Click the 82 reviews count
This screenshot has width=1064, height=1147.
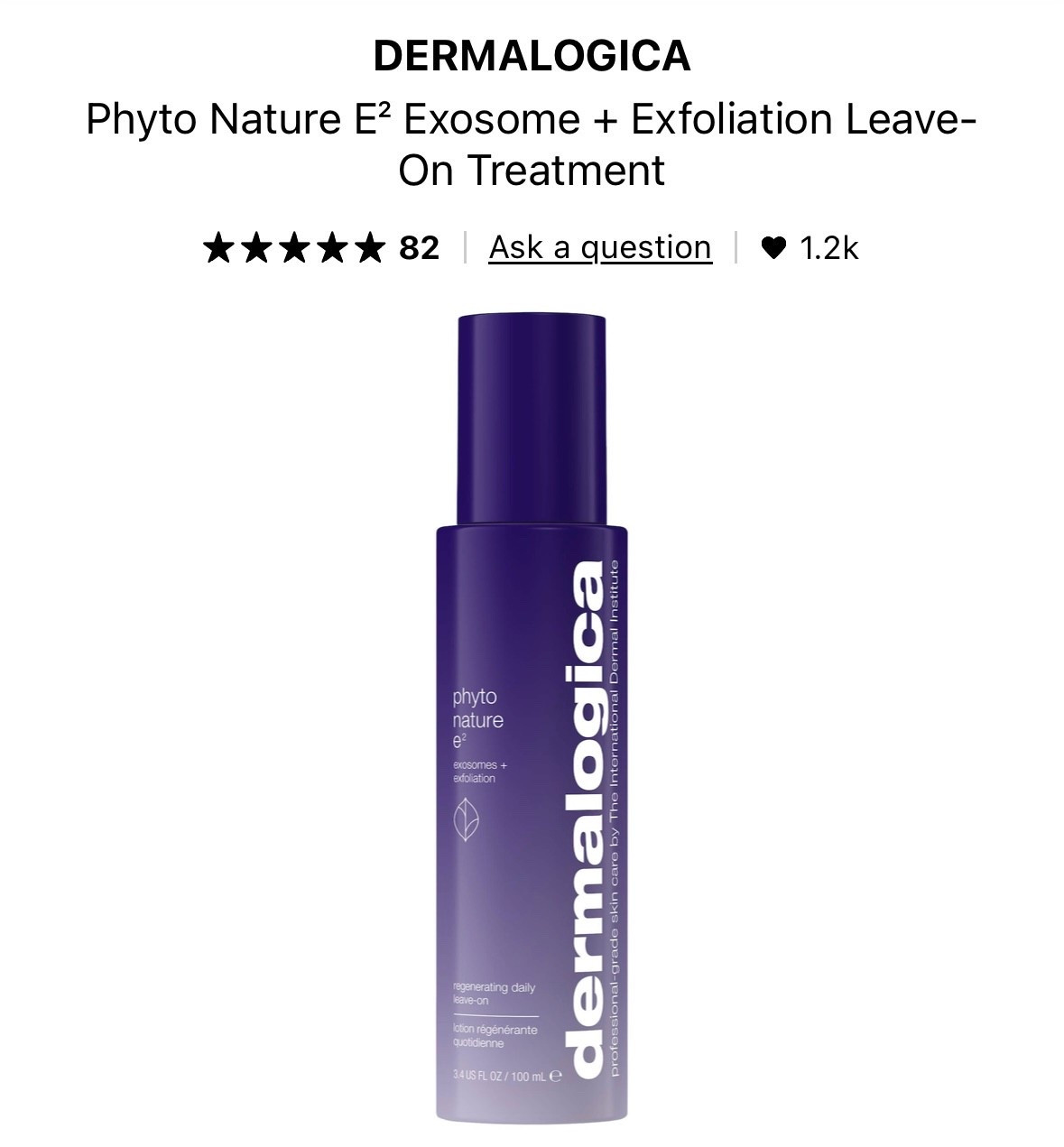pyautogui.click(x=418, y=245)
